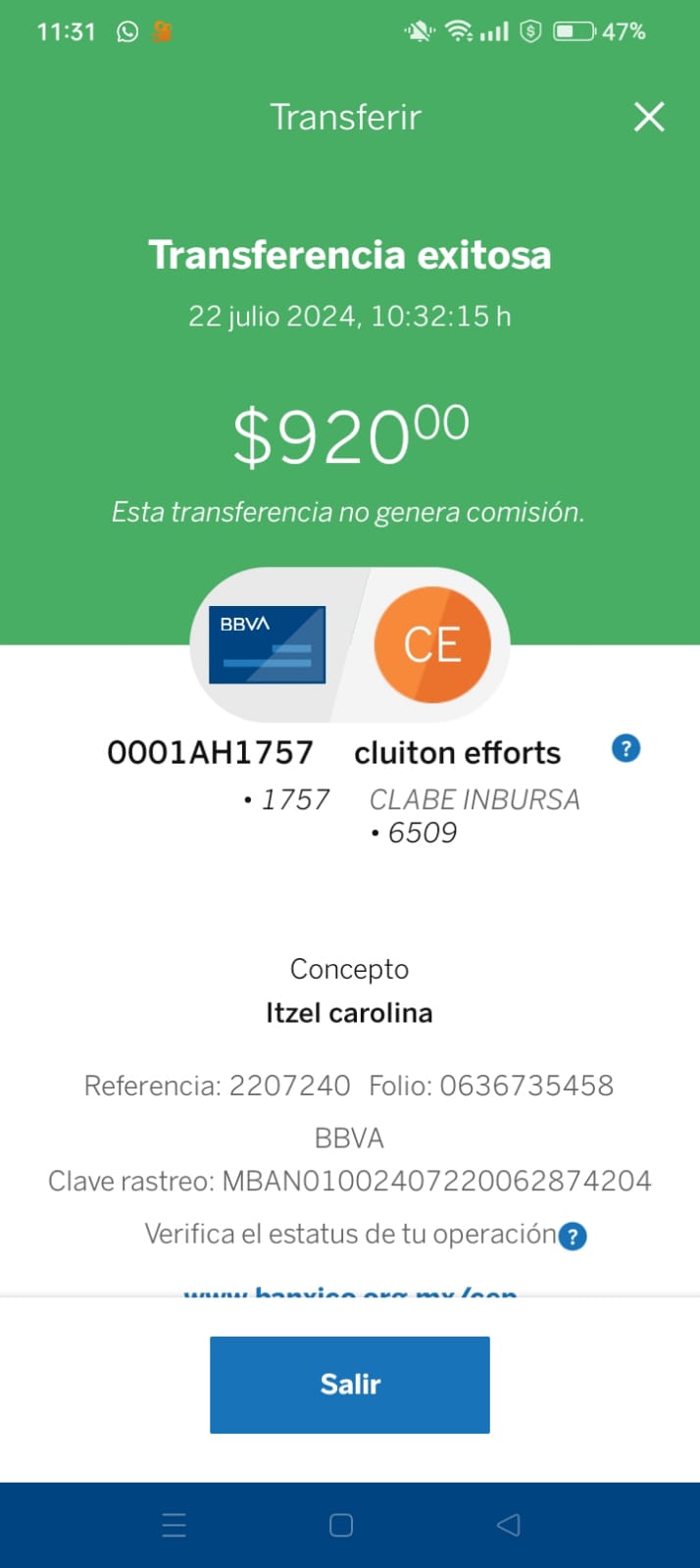Go back using the system back button
Image resolution: width=700 pixels, height=1568 pixels.
click(508, 1525)
